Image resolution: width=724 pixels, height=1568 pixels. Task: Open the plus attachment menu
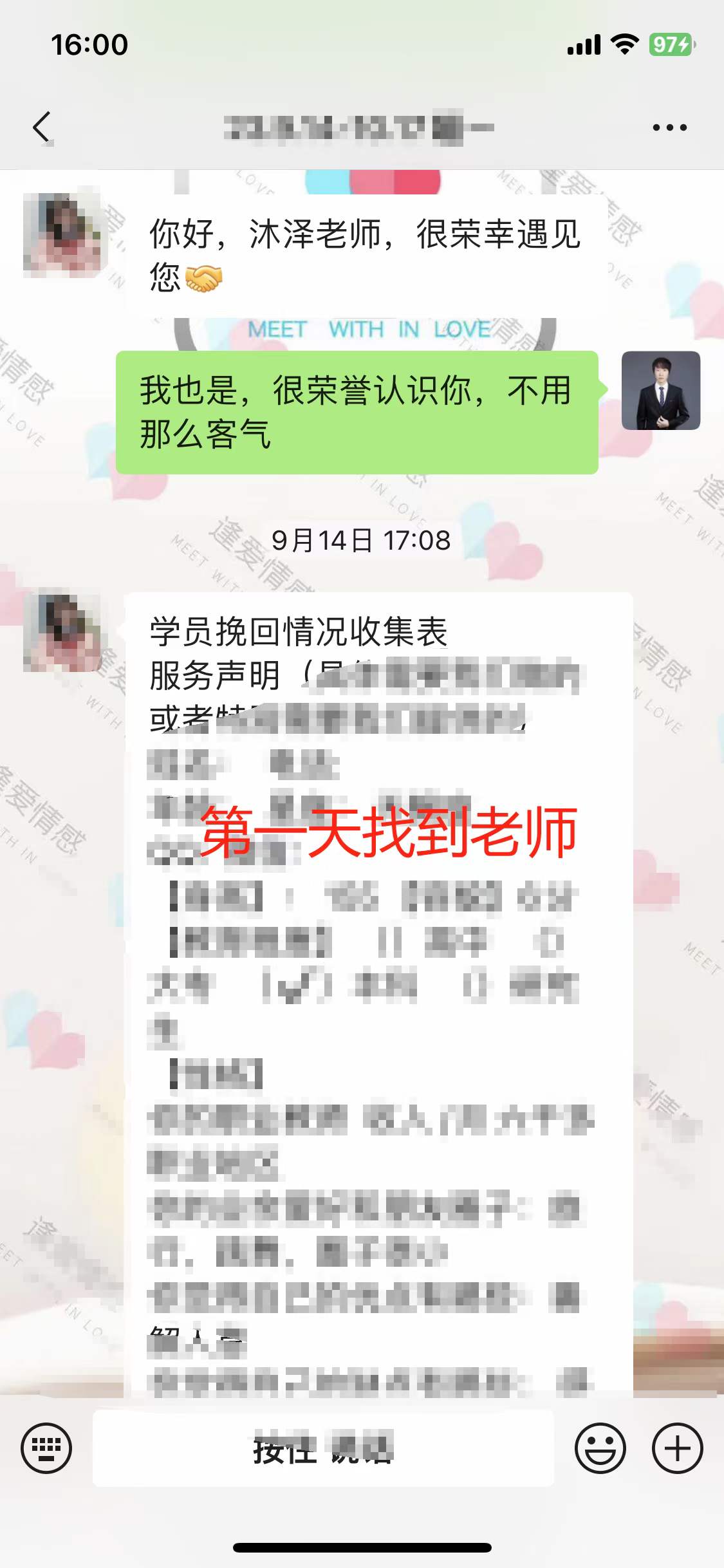pyautogui.click(x=677, y=1448)
